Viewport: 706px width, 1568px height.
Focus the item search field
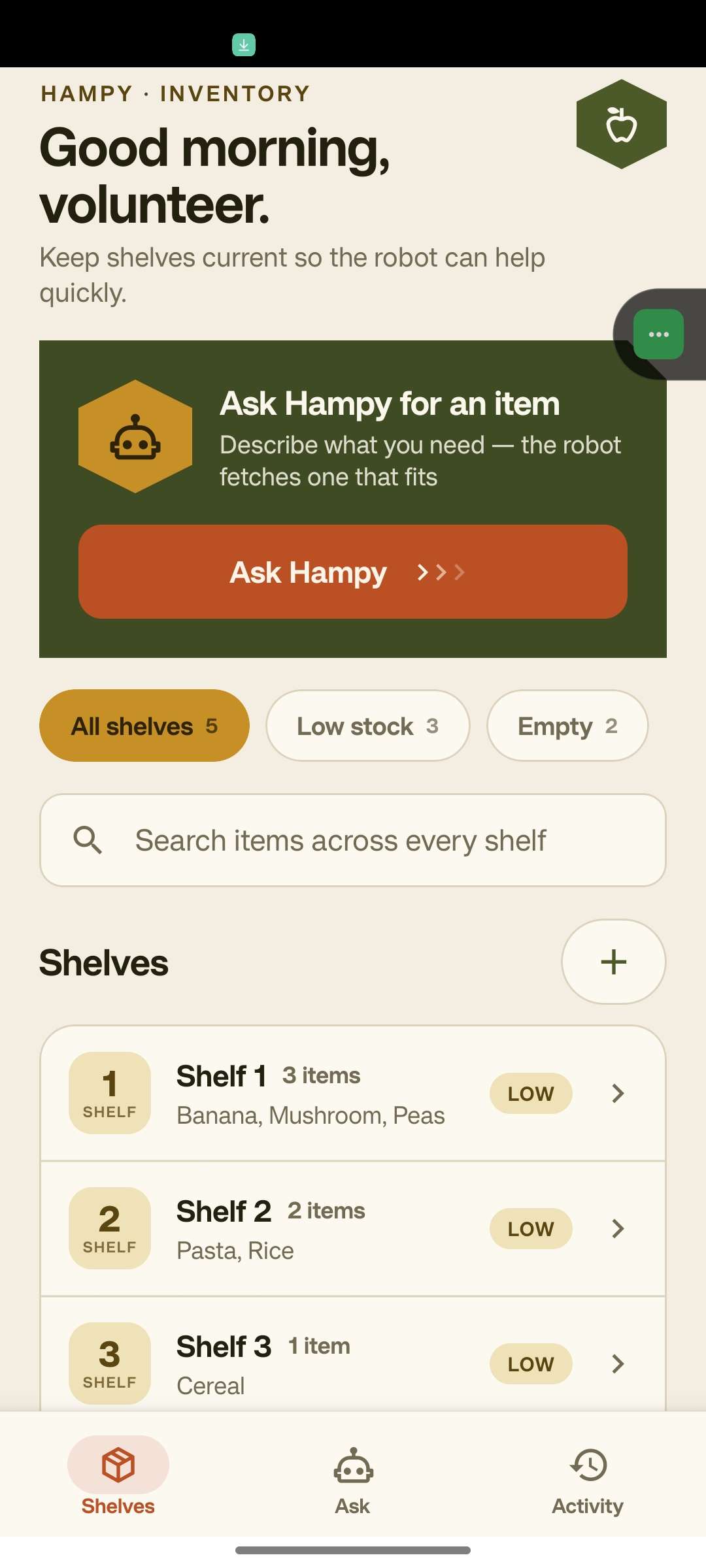[x=353, y=840]
